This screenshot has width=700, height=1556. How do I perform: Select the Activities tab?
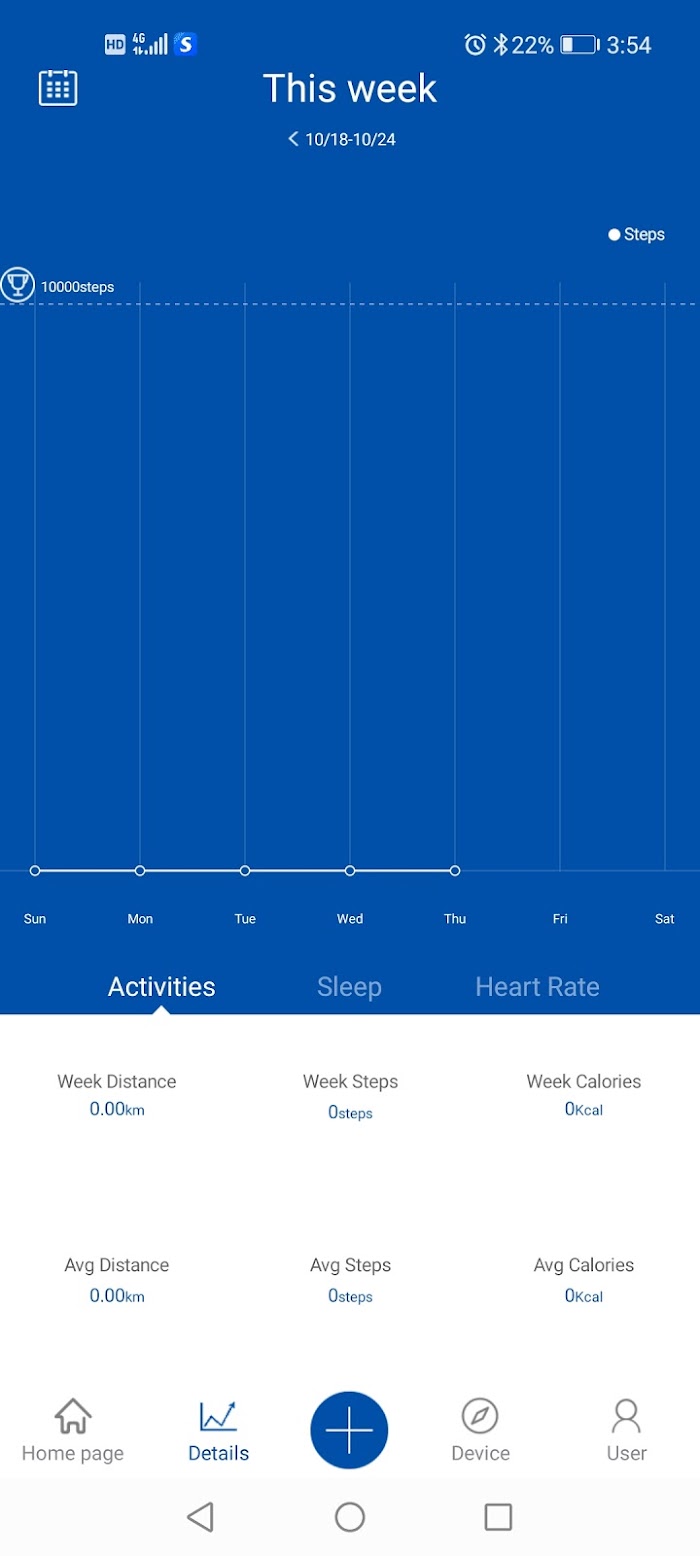point(162,987)
